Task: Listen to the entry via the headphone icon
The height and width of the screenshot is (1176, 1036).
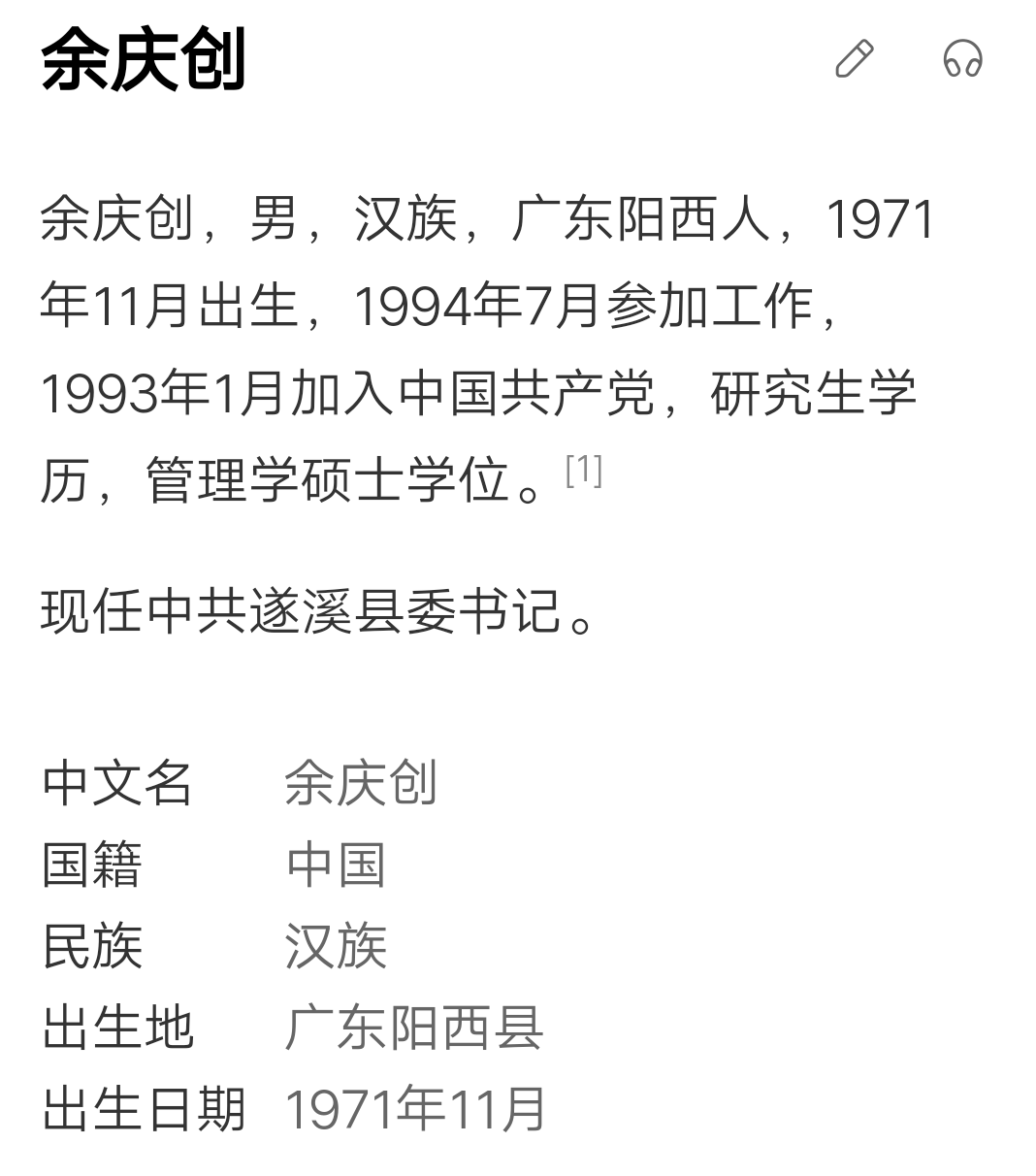Action: [962, 59]
